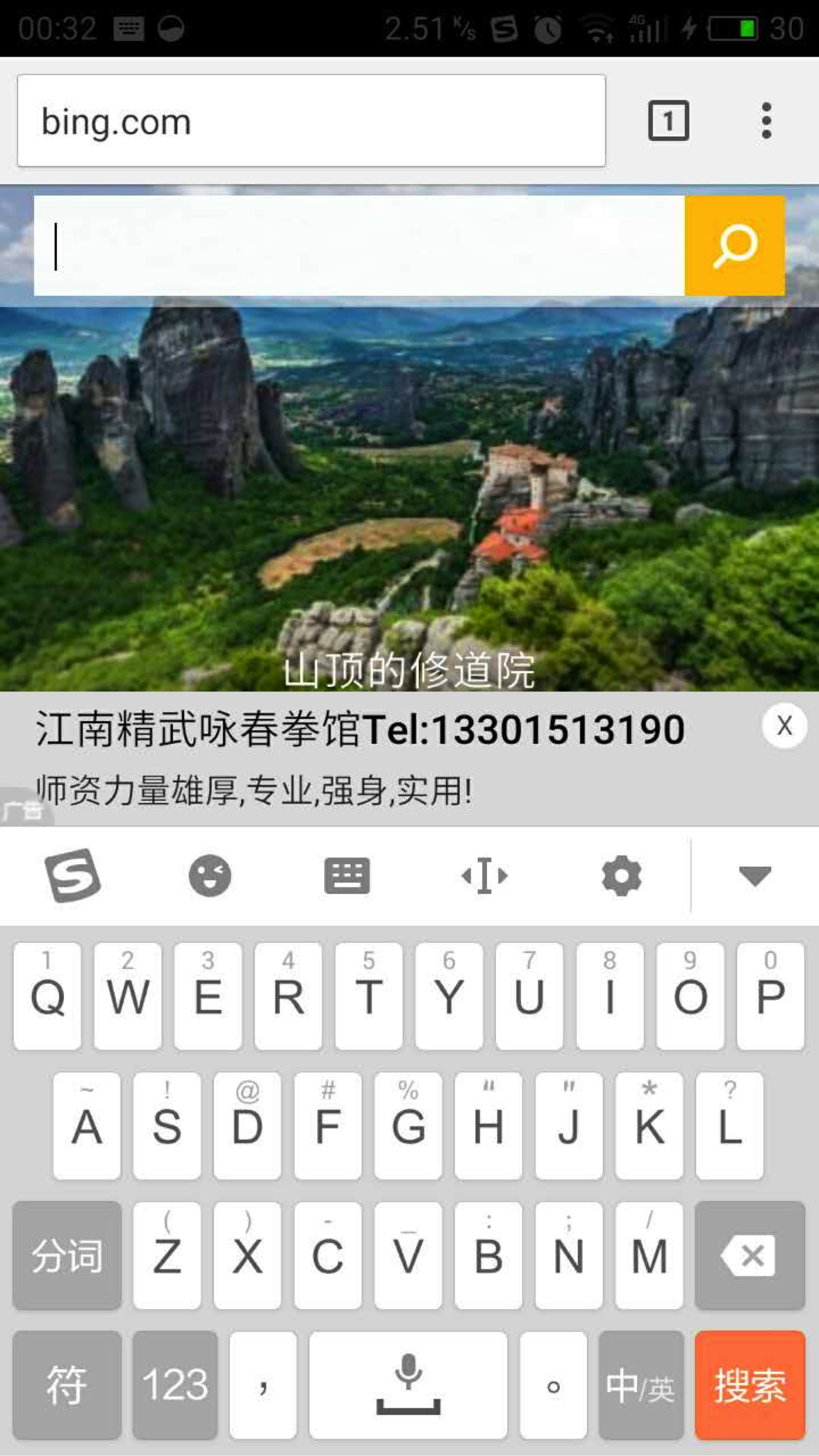Dismiss the martial arts ad banner

tap(784, 726)
